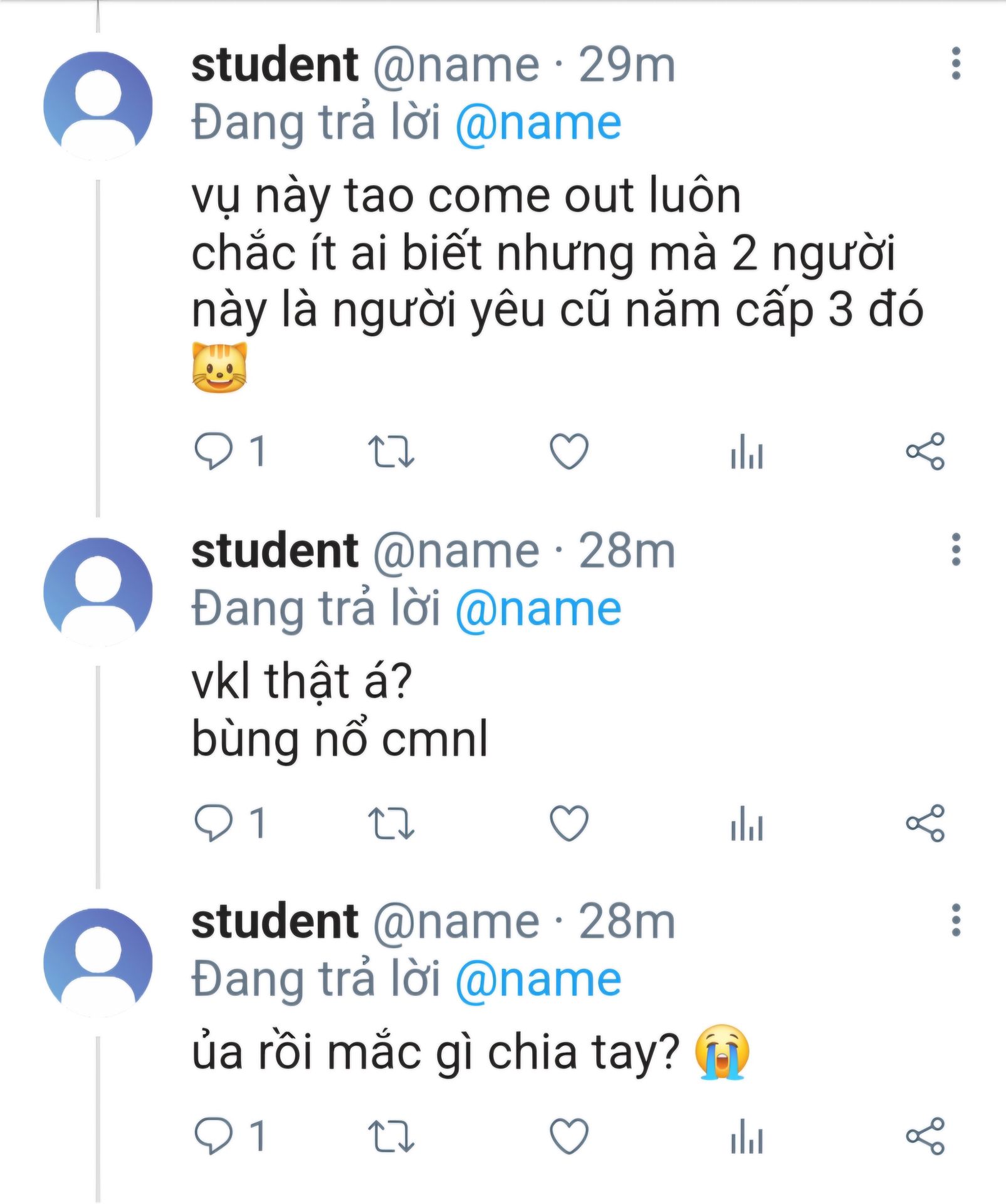
Task: Retweet the 'bùng nổ cmnl' tweet
Action: pyautogui.click(x=390, y=823)
